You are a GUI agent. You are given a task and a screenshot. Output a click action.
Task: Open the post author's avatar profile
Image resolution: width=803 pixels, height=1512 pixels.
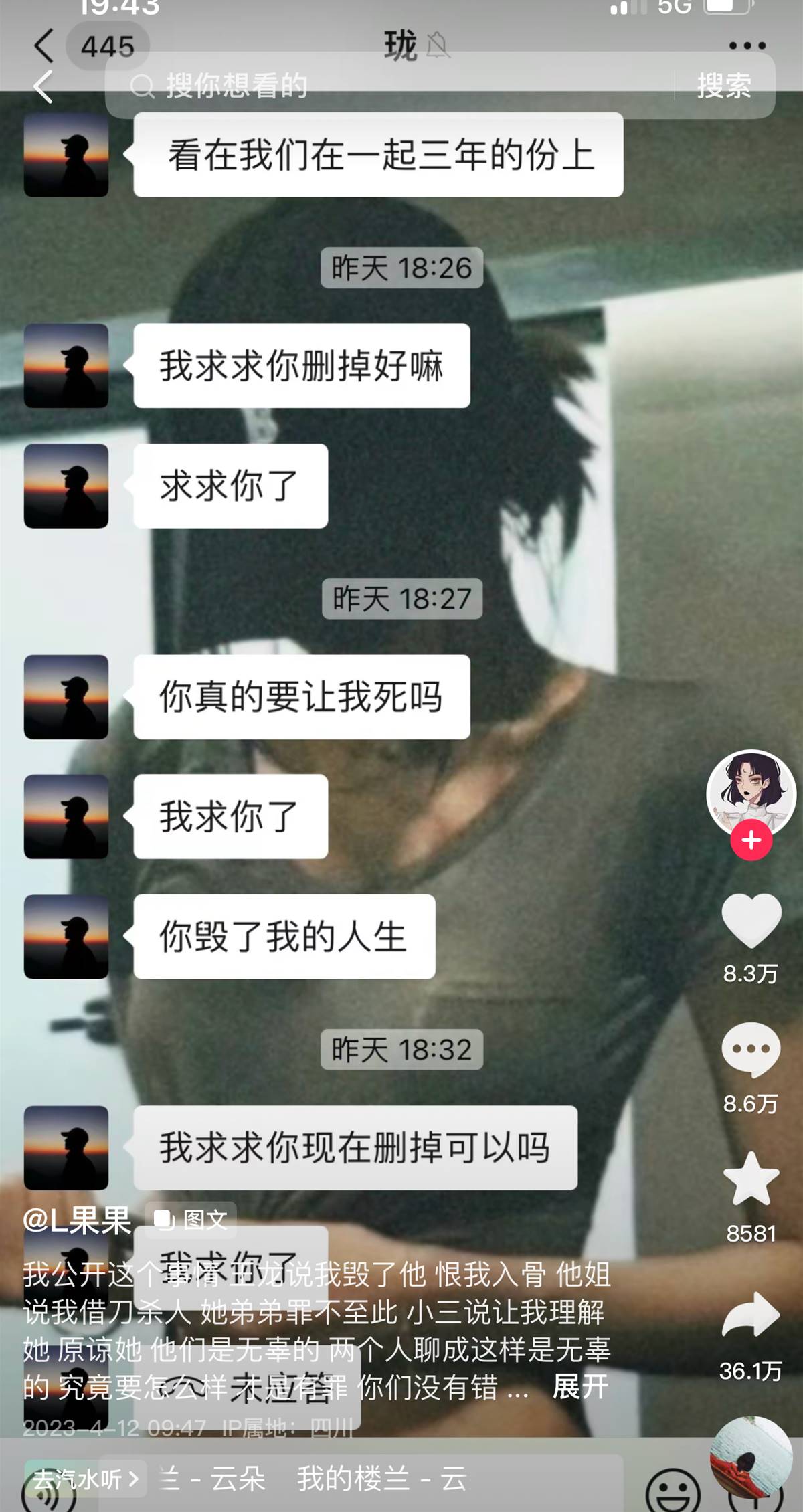tap(751, 793)
